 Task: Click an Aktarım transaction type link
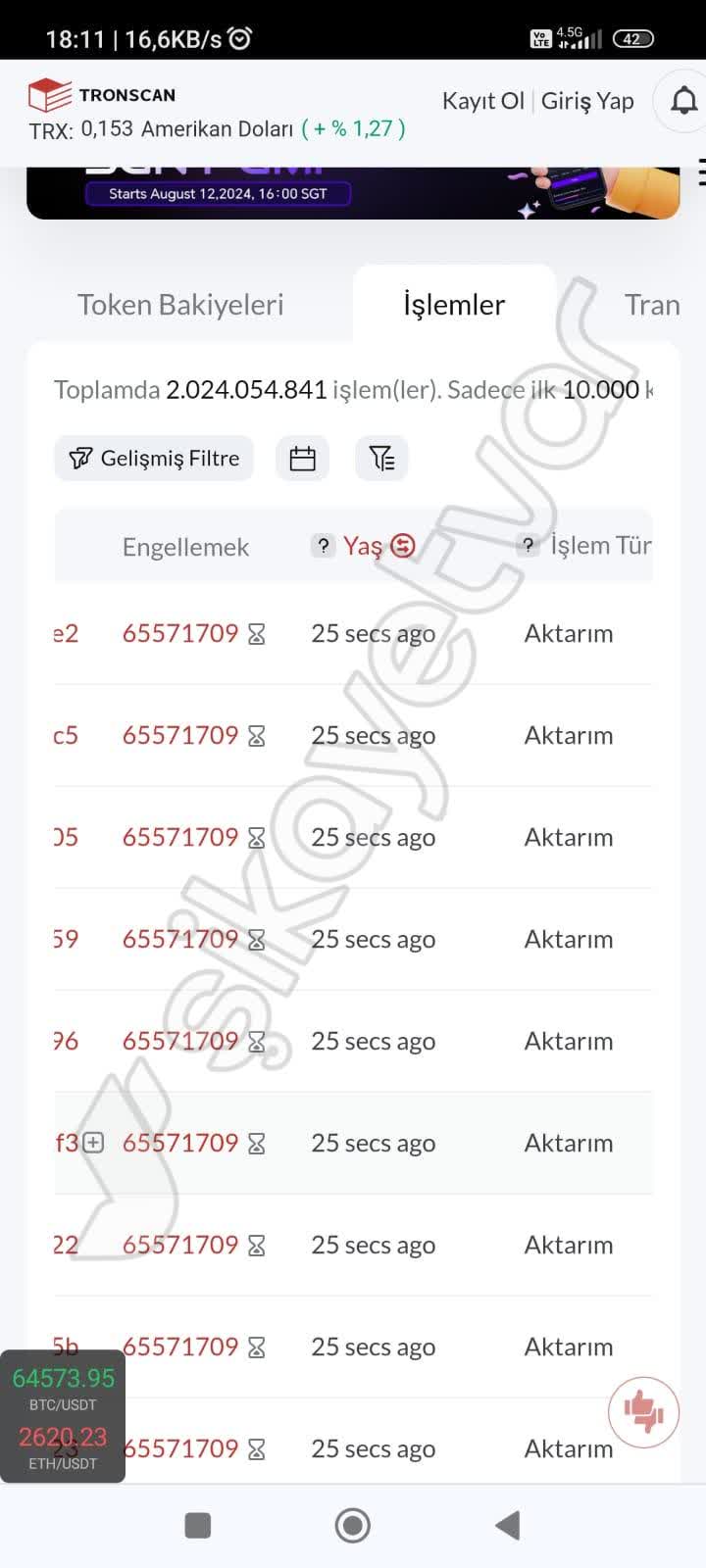tap(568, 633)
